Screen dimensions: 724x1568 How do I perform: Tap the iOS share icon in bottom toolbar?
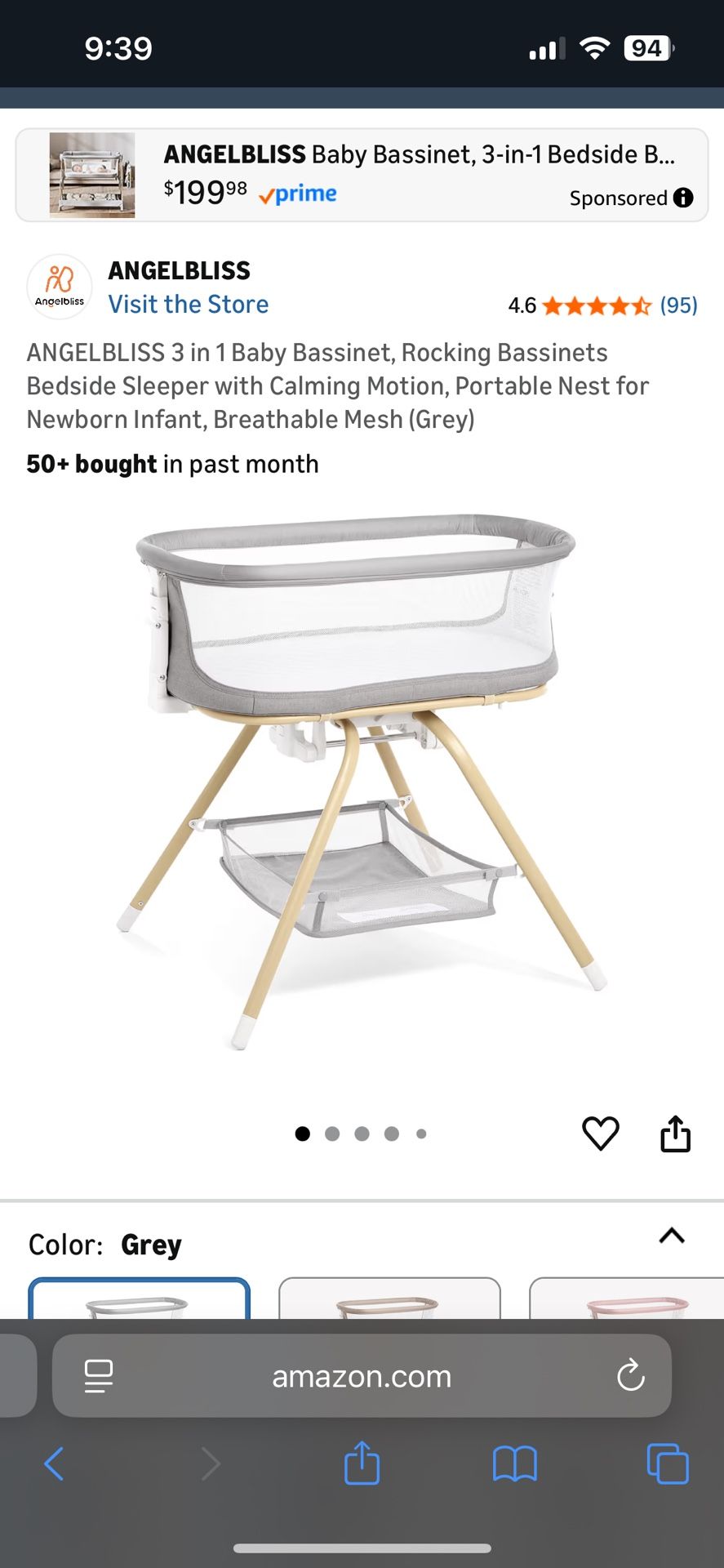(x=362, y=1464)
